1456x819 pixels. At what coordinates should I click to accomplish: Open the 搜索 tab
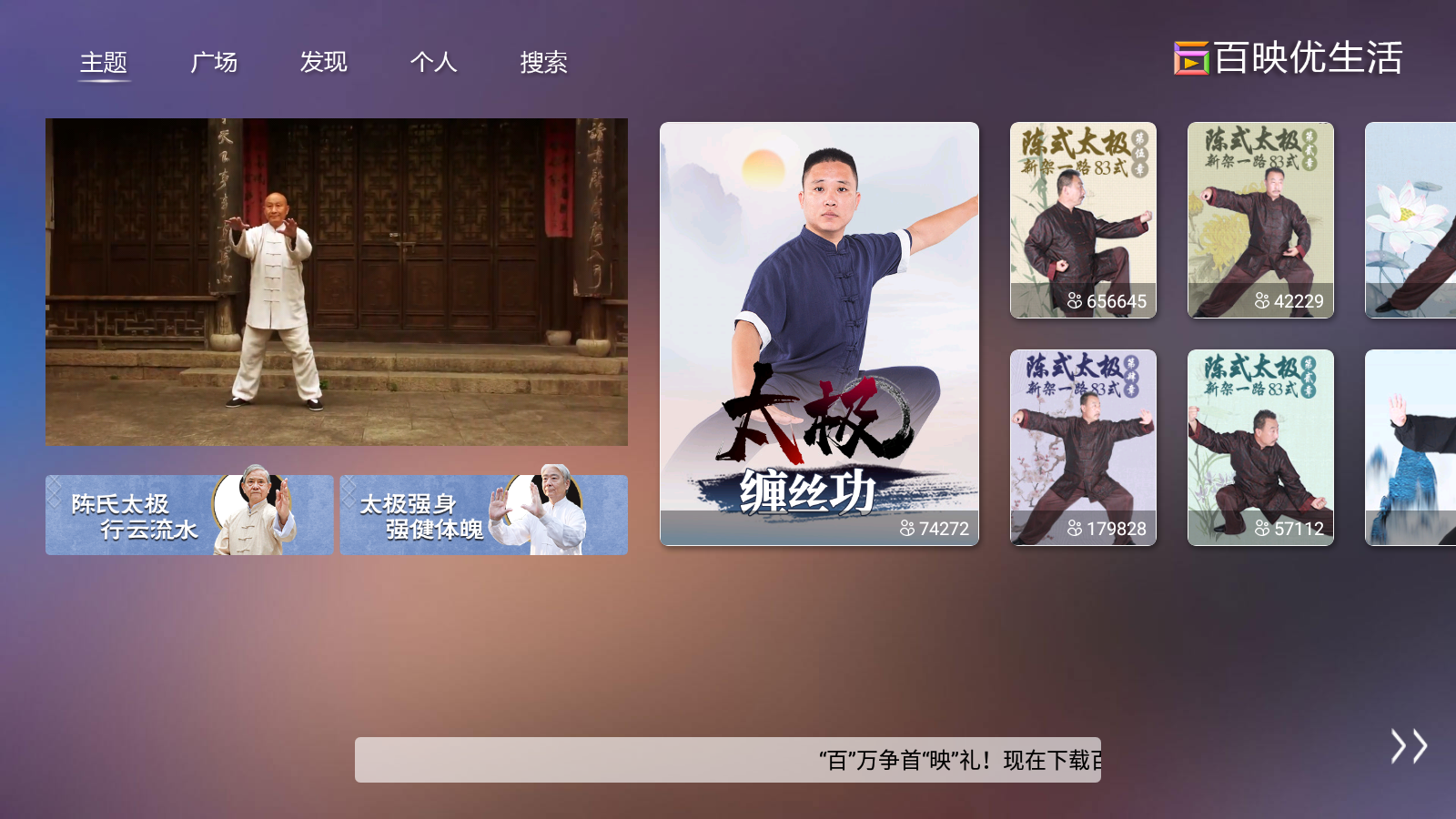(x=543, y=62)
